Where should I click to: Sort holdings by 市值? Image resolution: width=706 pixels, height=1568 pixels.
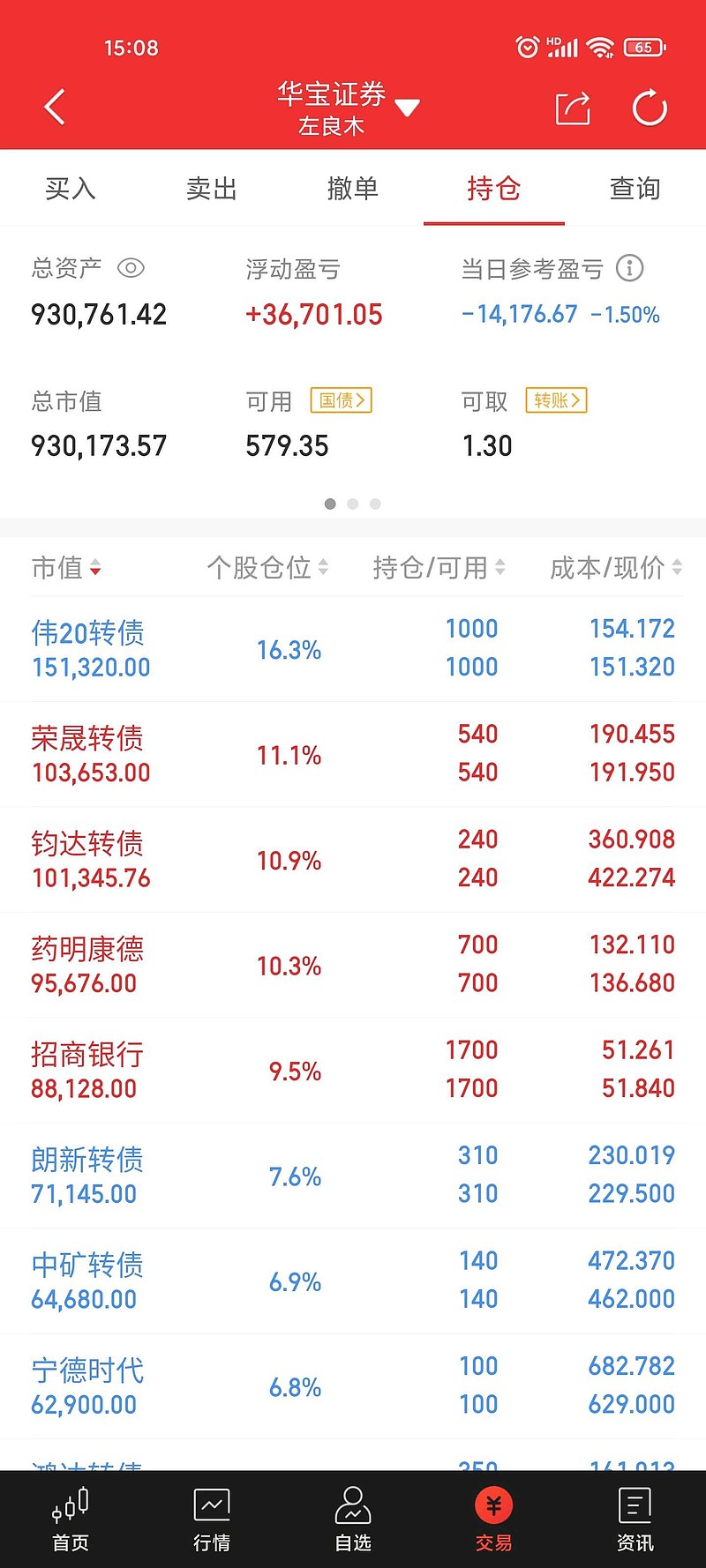[x=66, y=568]
